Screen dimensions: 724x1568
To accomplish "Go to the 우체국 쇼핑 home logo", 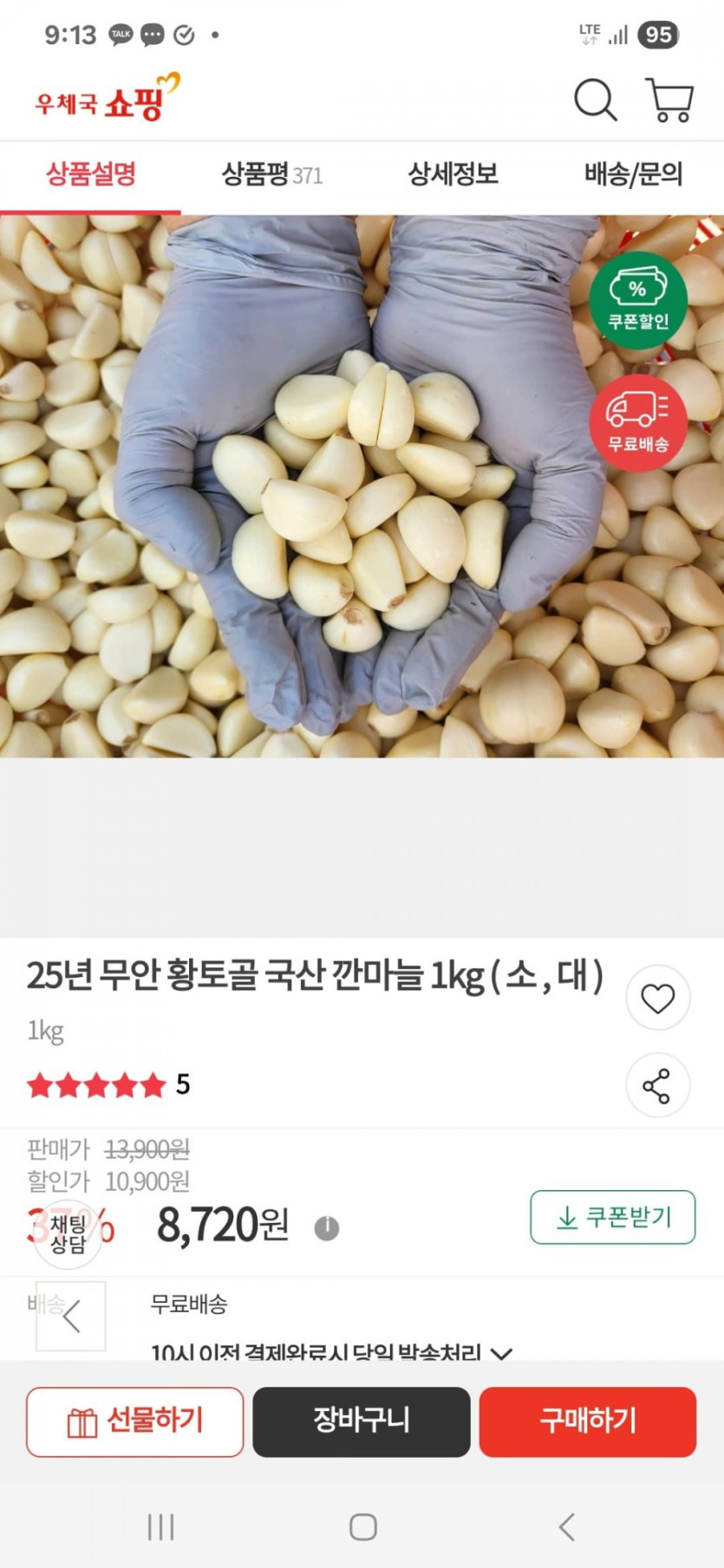I will (x=107, y=98).
